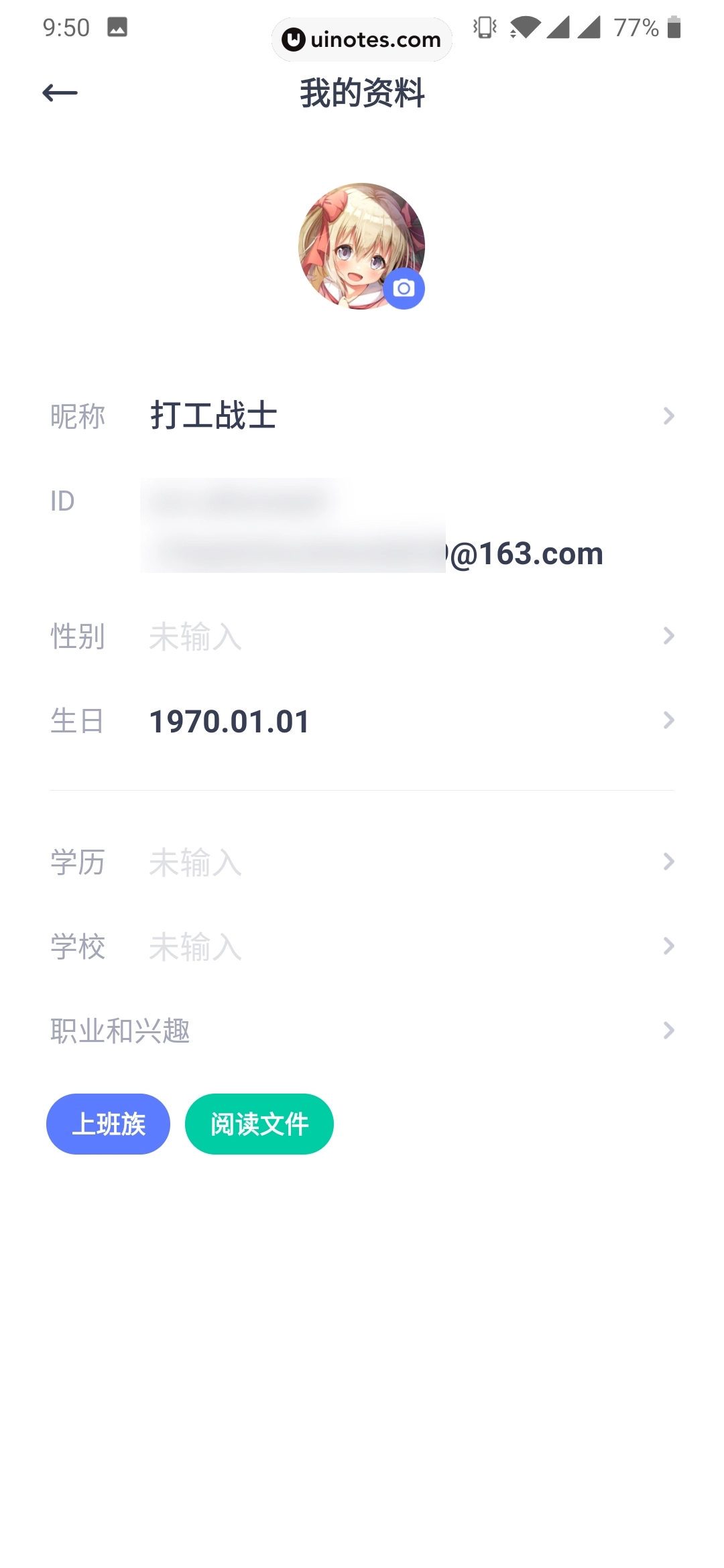Select the 阅读文件 tag
The image size is (724, 1568).
[x=259, y=1124]
